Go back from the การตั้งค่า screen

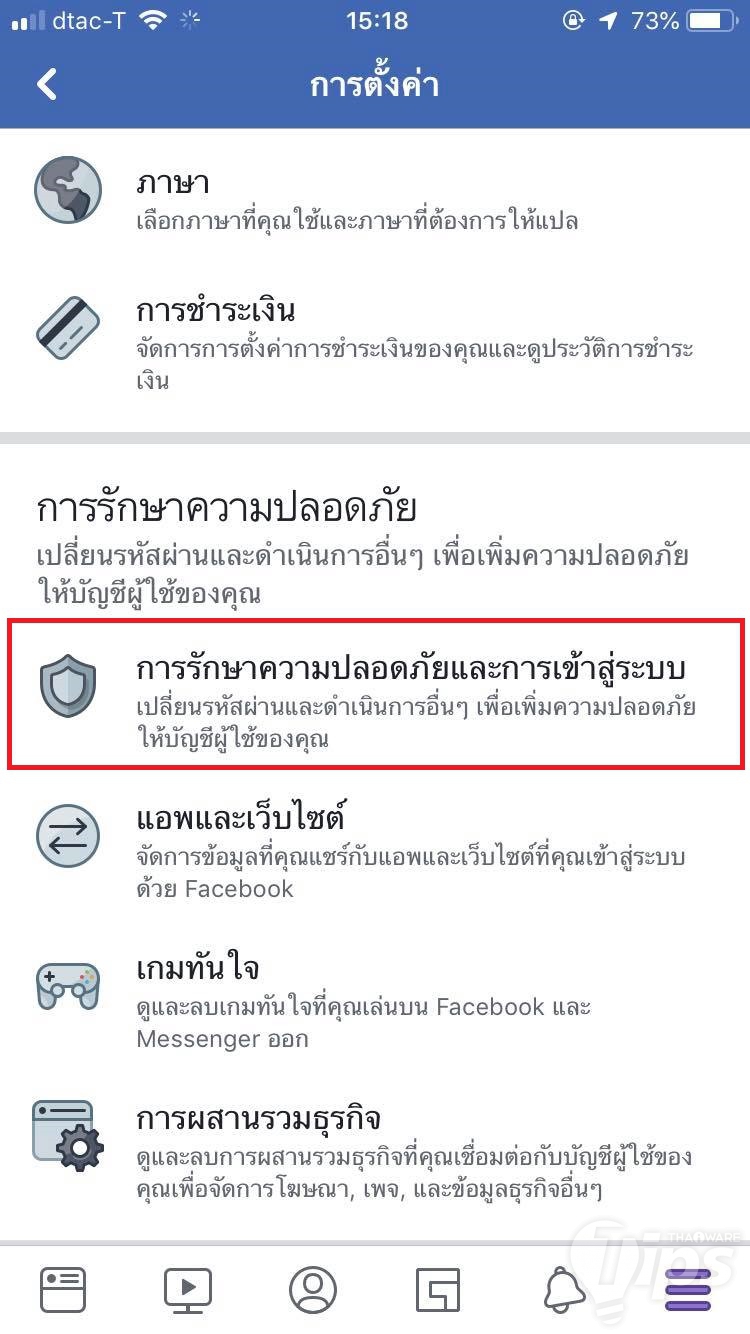coord(47,84)
